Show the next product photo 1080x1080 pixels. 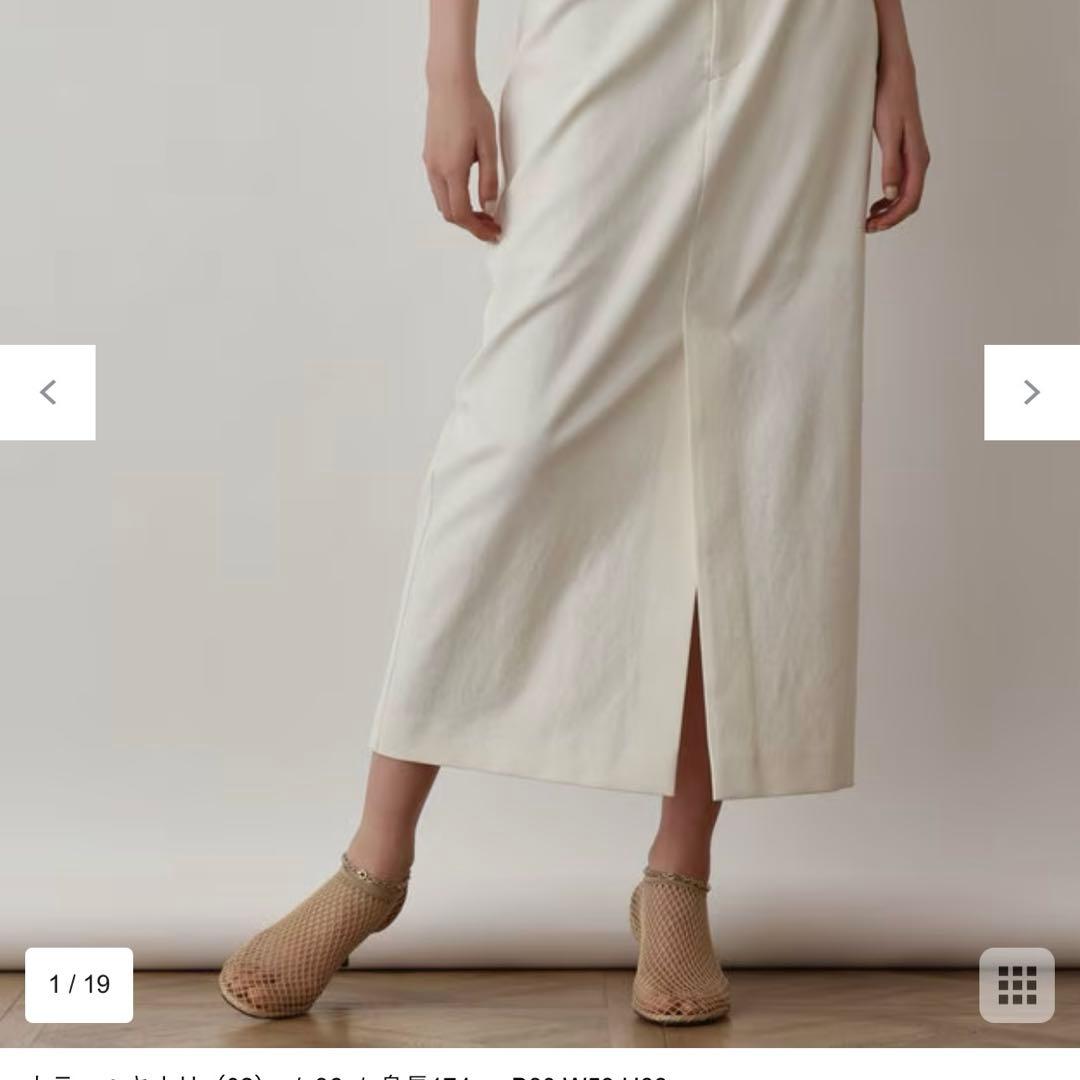pyautogui.click(x=1031, y=392)
